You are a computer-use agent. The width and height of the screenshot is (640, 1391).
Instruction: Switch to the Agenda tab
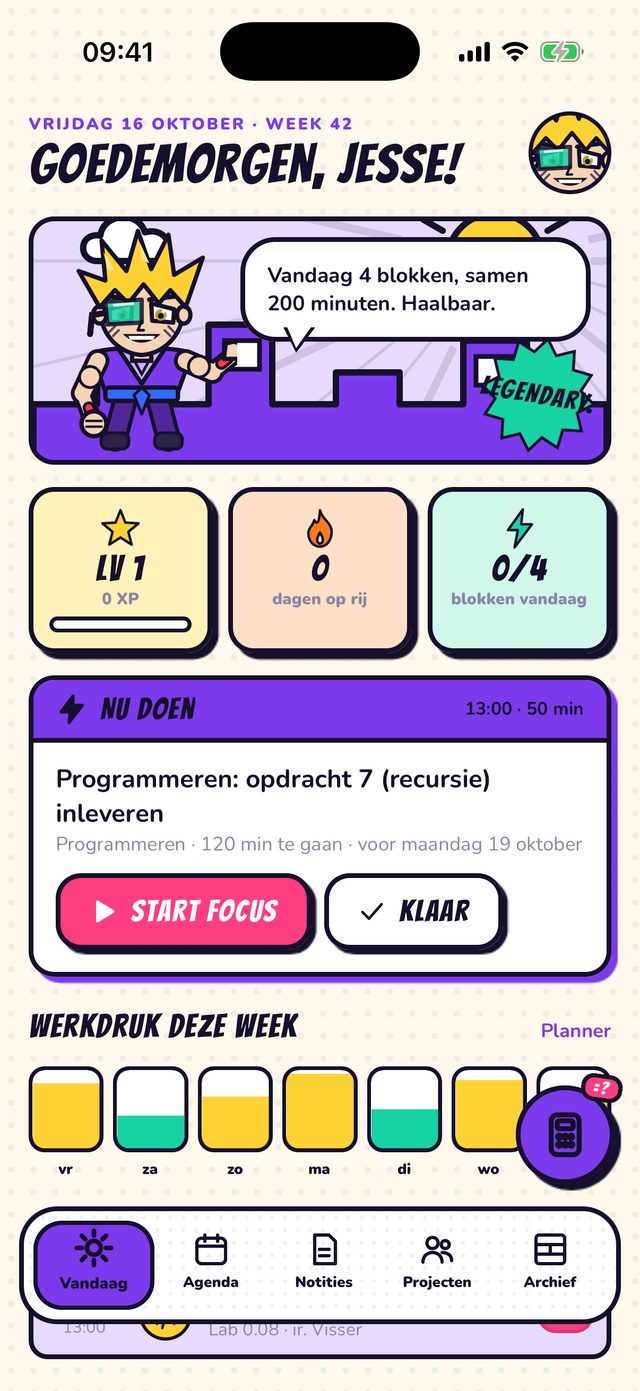(211, 1264)
